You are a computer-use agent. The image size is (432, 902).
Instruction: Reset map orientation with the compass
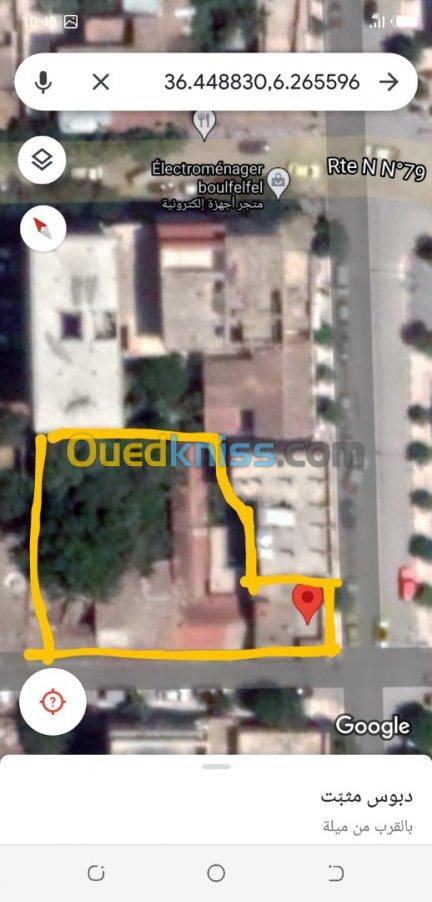(x=43, y=228)
